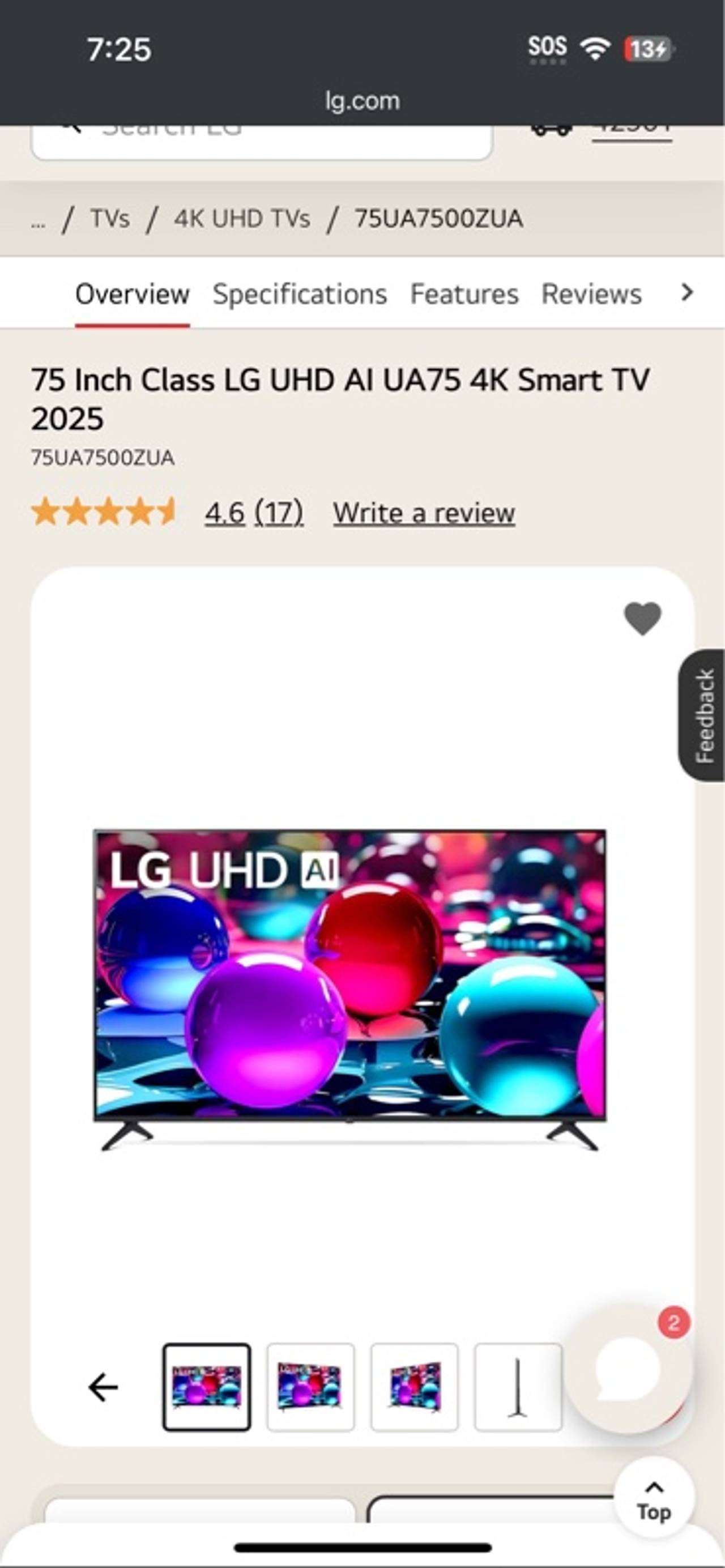
Task: Expand the breadcrumb ellipsis
Action: tap(38, 219)
